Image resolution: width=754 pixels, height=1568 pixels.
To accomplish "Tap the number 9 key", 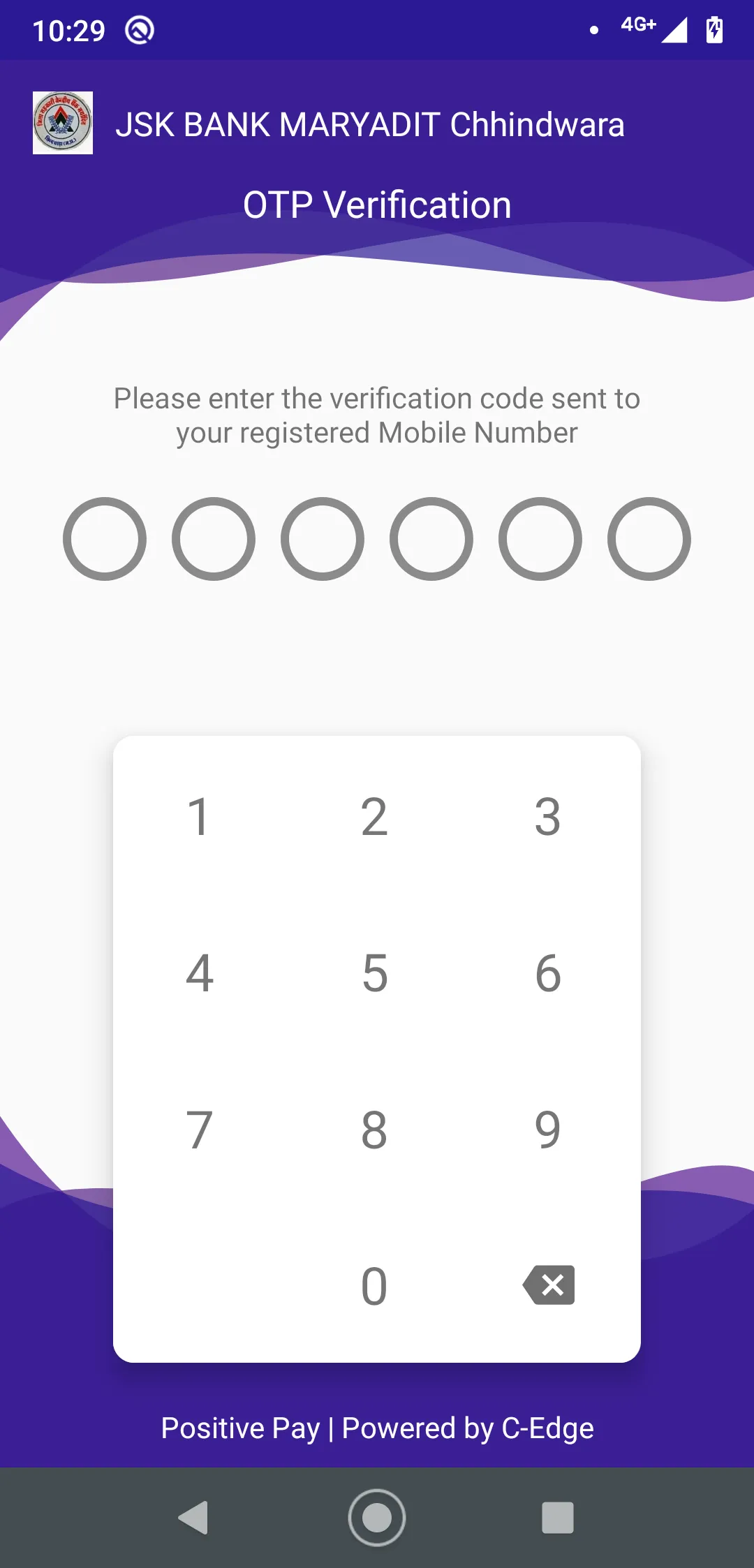I will pyautogui.click(x=548, y=1129).
